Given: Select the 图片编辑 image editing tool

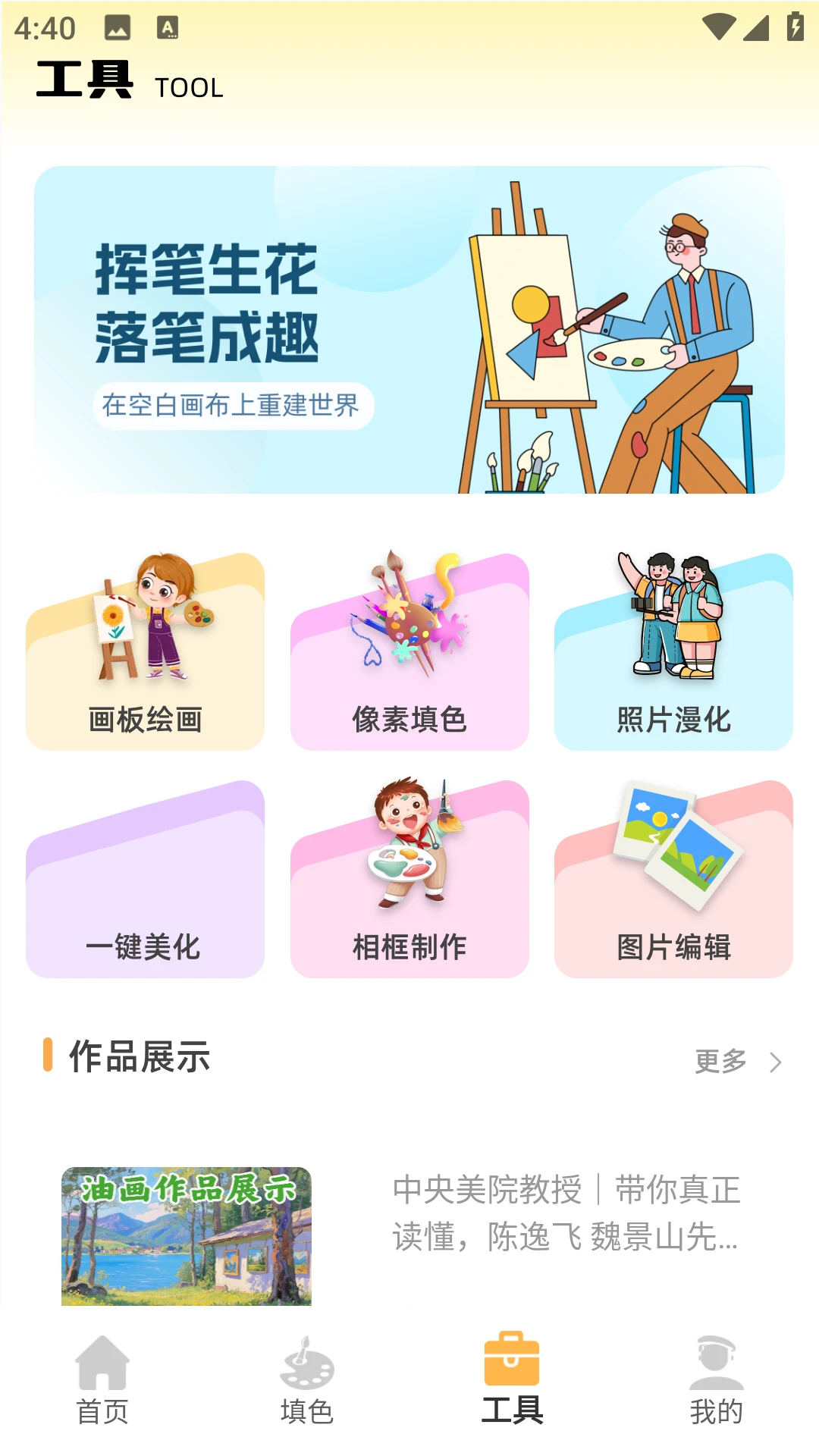Looking at the screenshot, I should (x=673, y=880).
